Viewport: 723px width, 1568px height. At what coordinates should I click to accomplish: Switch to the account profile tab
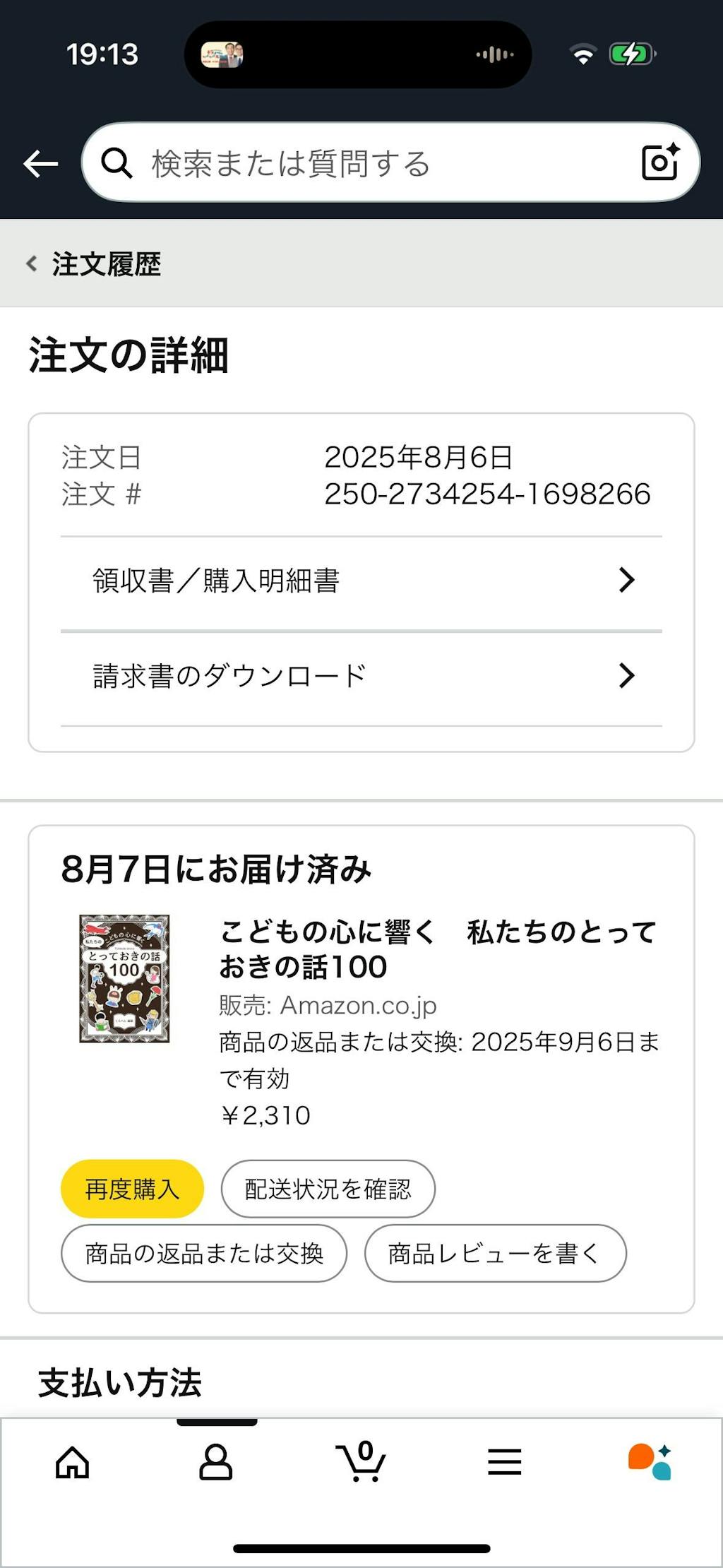[216, 1461]
